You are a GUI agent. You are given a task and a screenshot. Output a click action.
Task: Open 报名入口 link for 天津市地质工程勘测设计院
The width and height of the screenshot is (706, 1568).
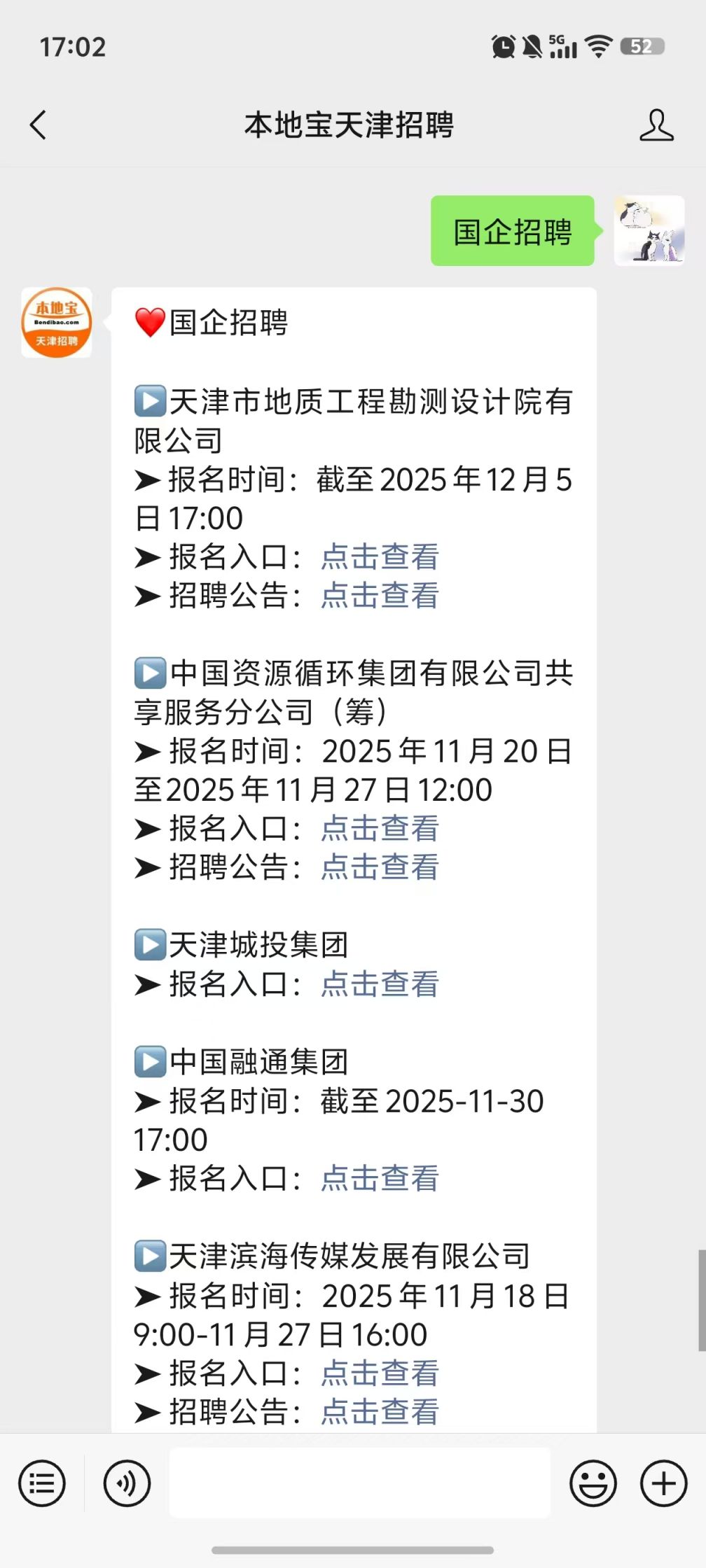pos(380,557)
